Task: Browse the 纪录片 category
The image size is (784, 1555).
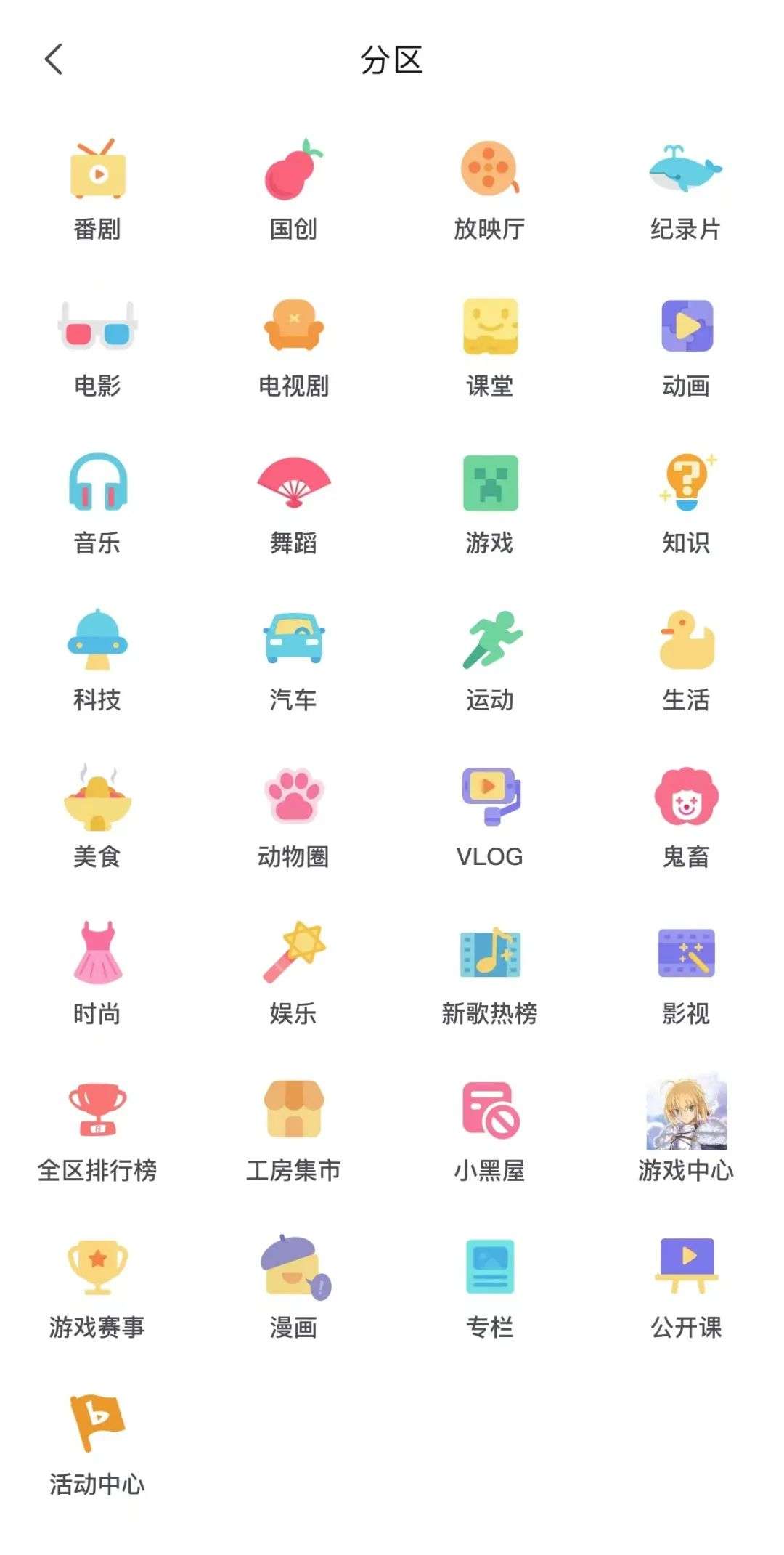Action: 686,189
